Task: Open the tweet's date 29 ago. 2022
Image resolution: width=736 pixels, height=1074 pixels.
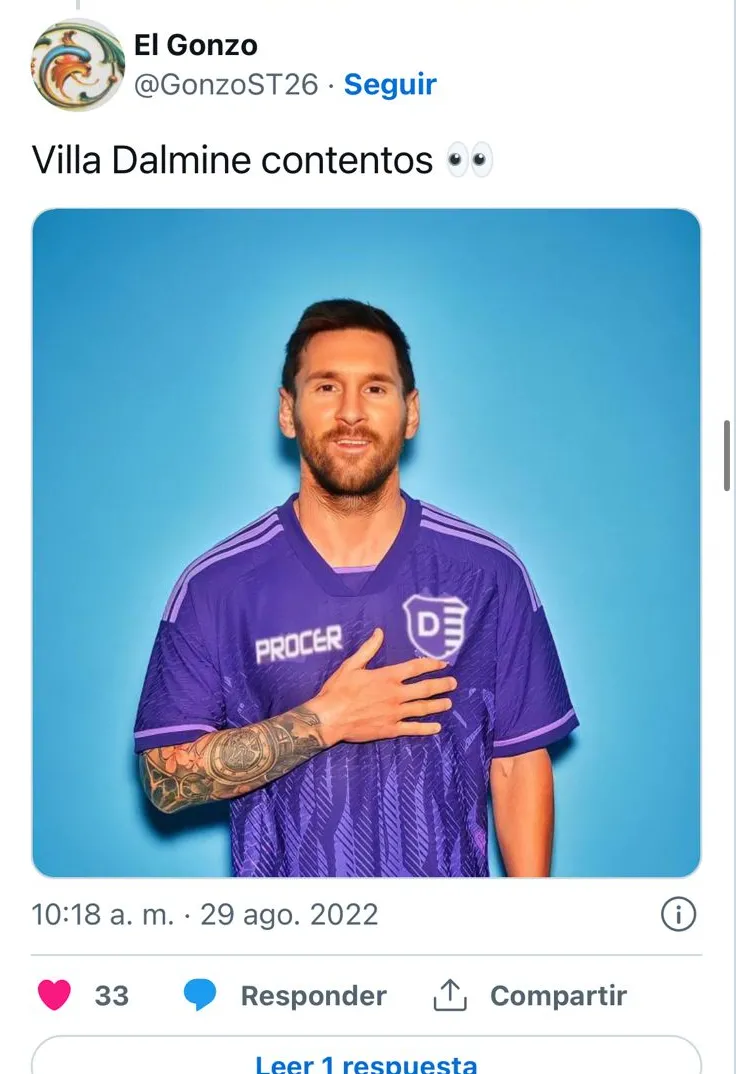Action: pos(289,914)
